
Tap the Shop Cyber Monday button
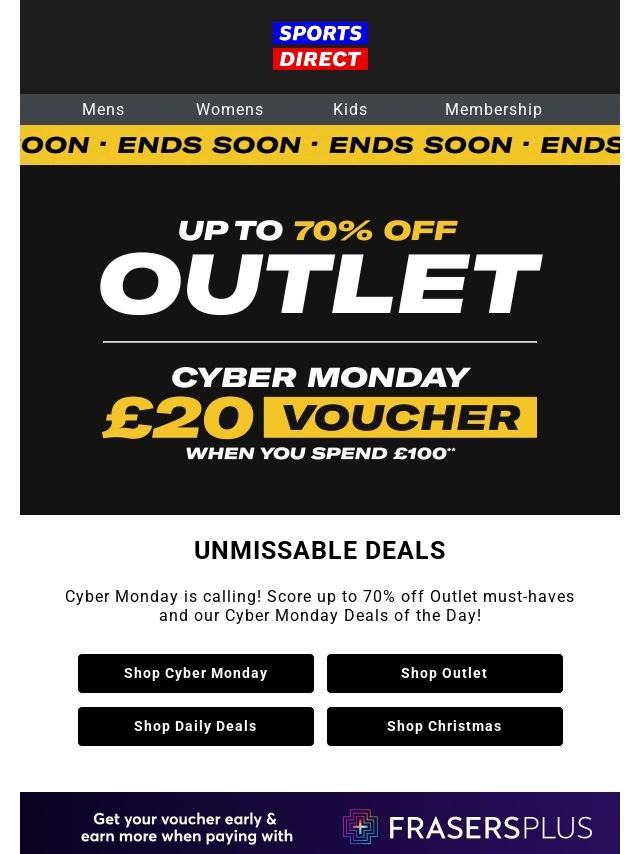click(x=196, y=673)
